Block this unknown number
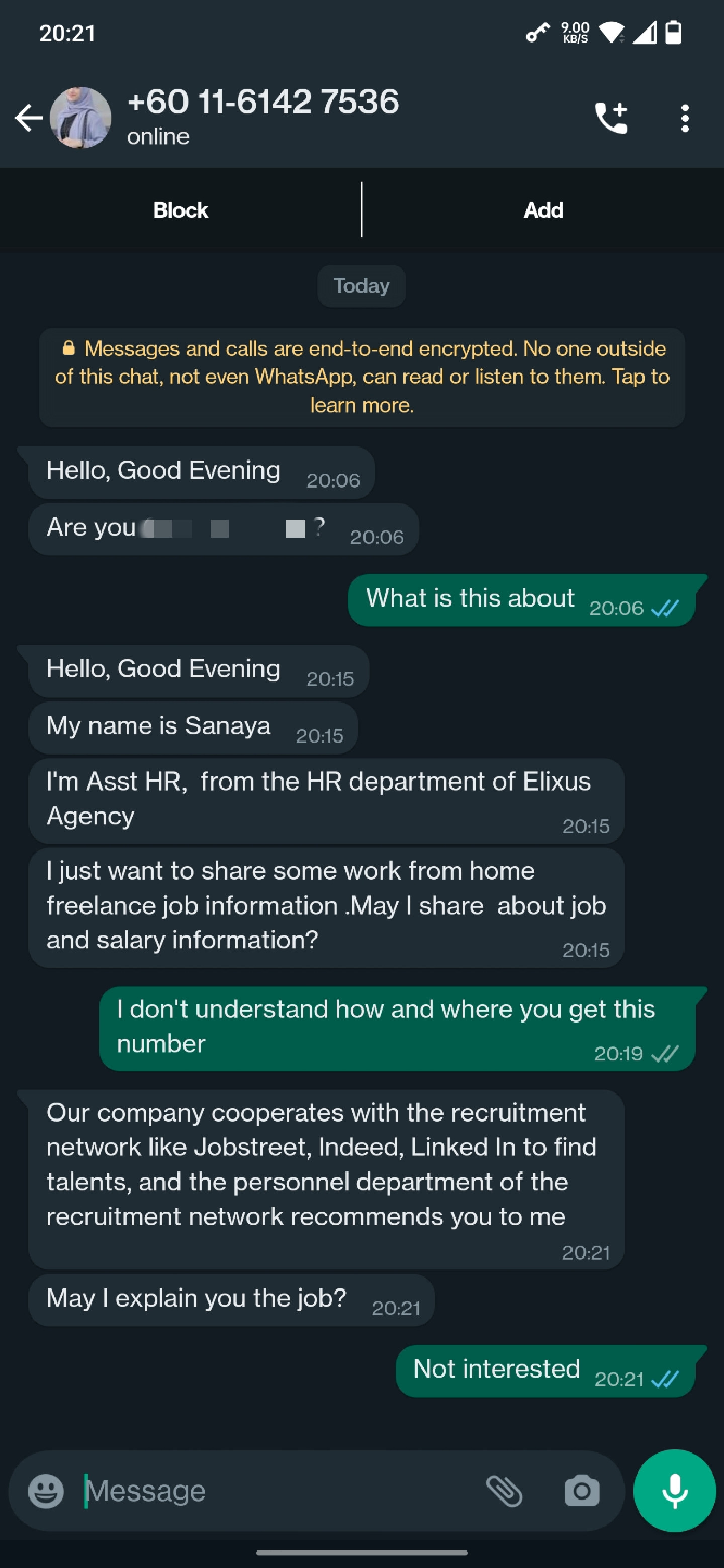 tap(180, 210)
